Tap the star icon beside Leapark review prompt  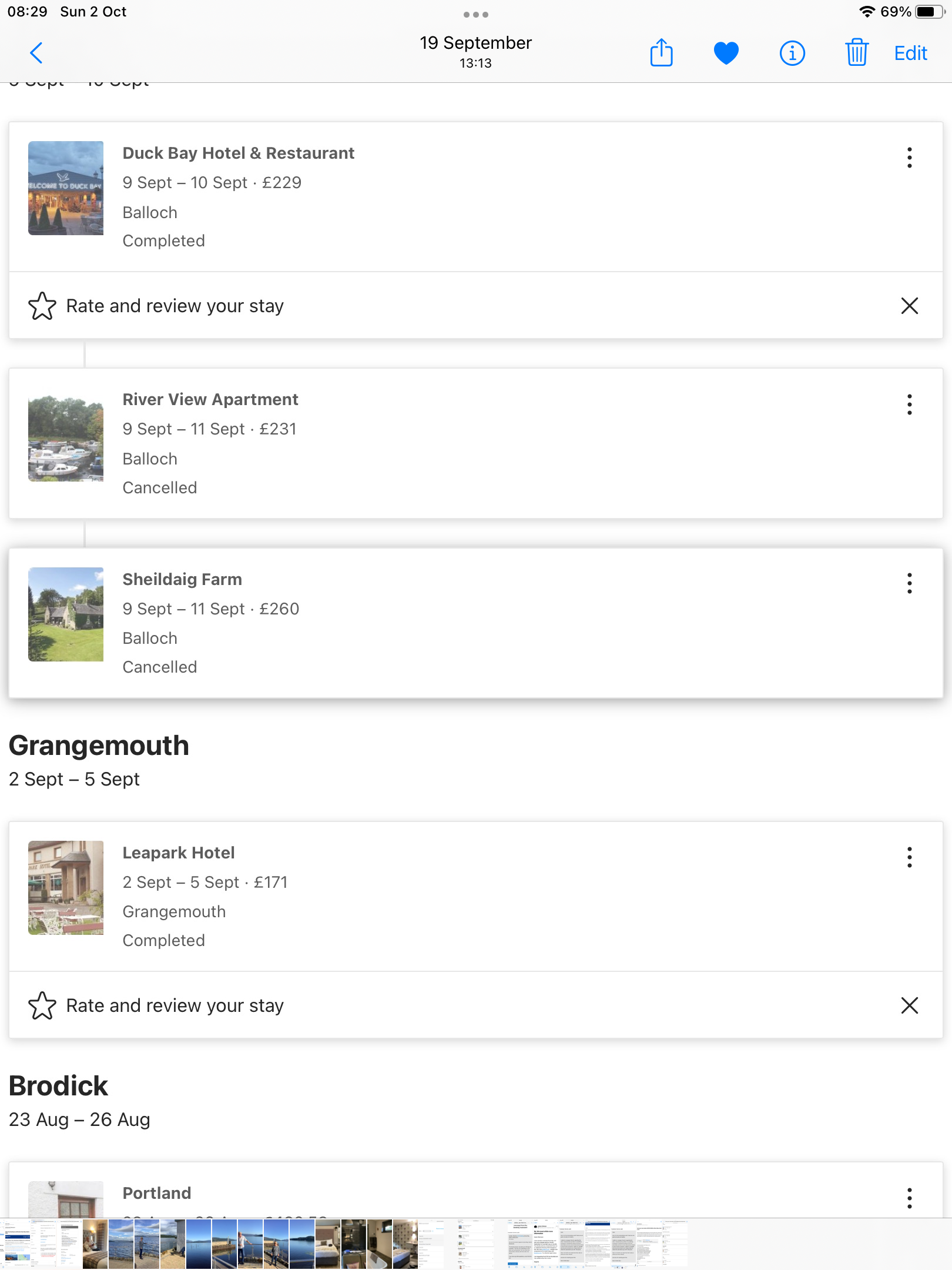coord(42,1005)
